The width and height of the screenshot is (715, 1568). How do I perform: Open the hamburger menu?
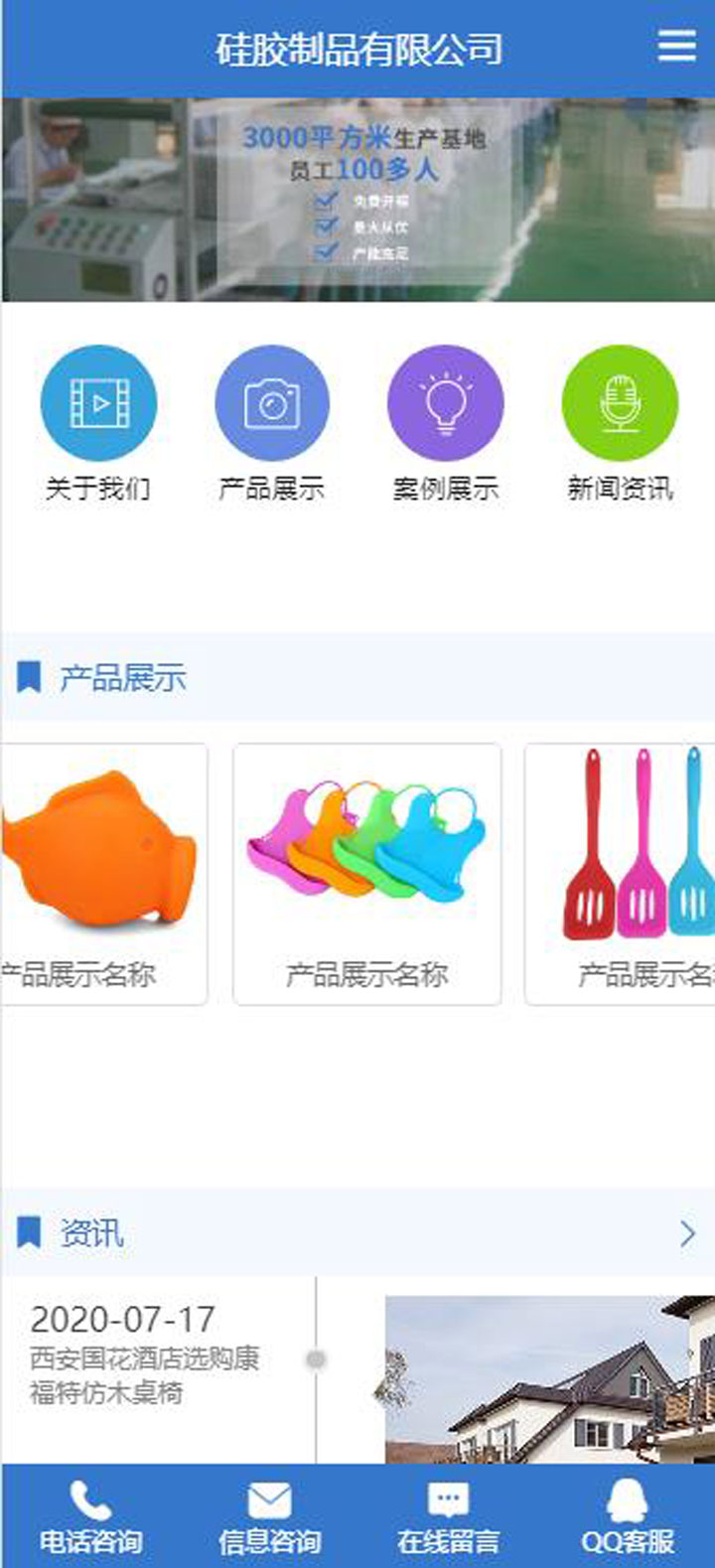tap(676, 47)
